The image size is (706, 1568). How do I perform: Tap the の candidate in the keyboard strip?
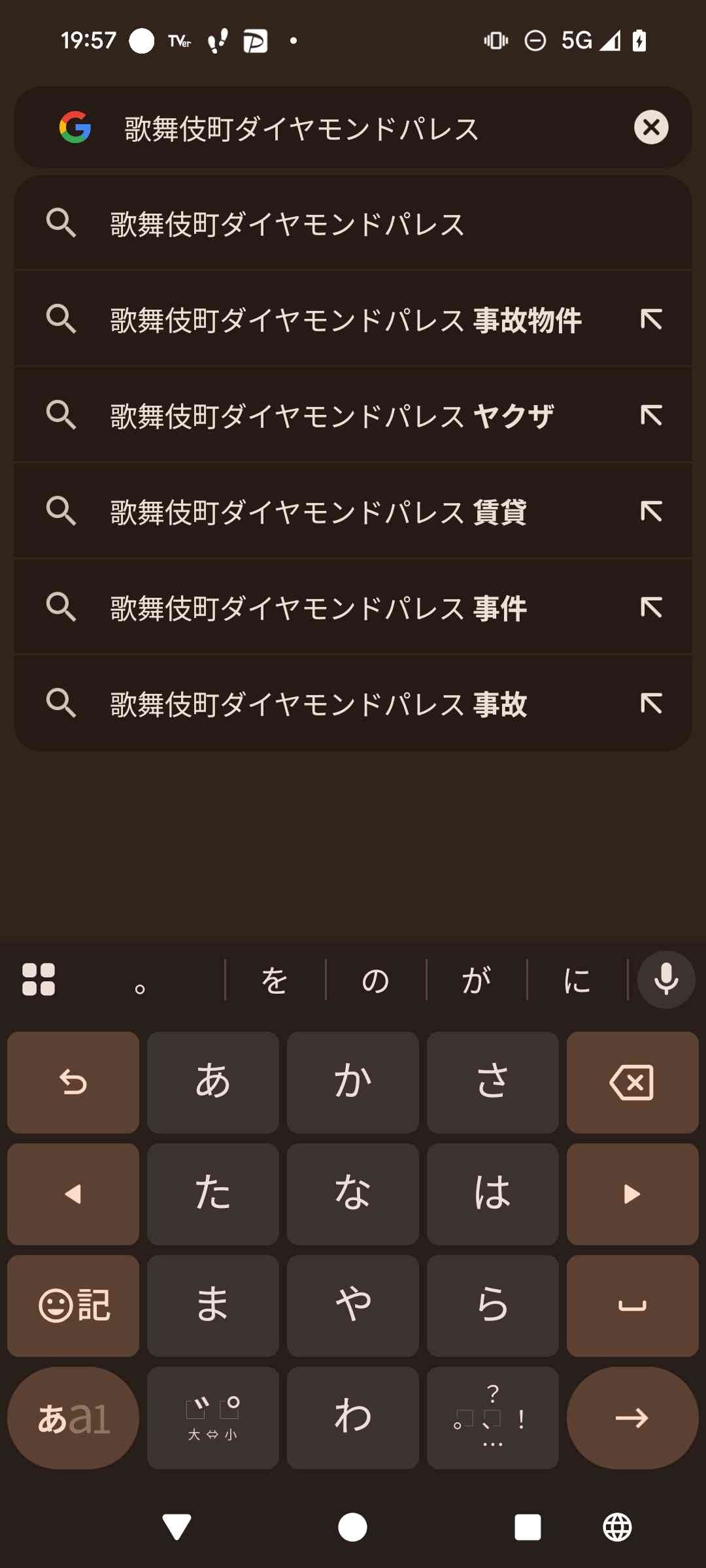tap(375, 980)
